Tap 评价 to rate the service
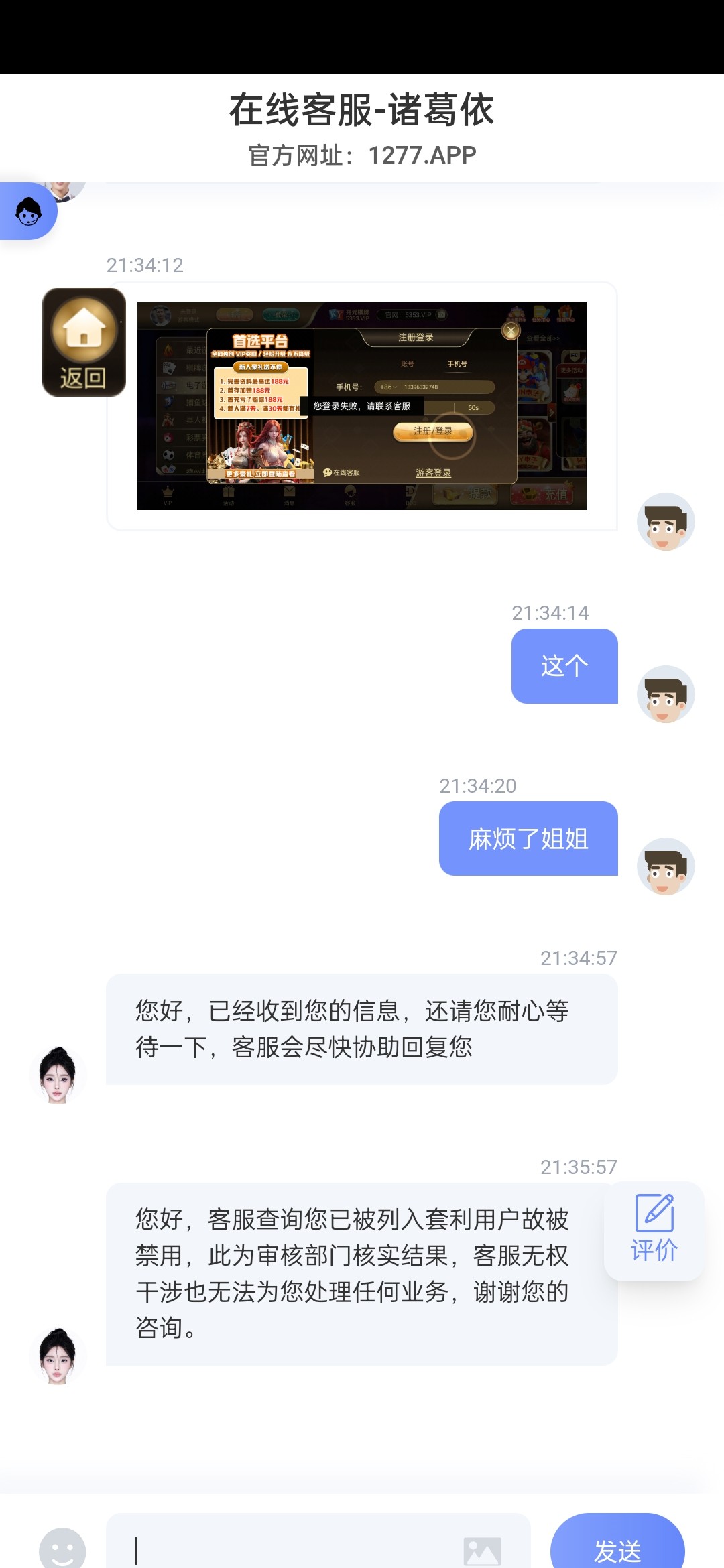 click(x=654, y=1231)
